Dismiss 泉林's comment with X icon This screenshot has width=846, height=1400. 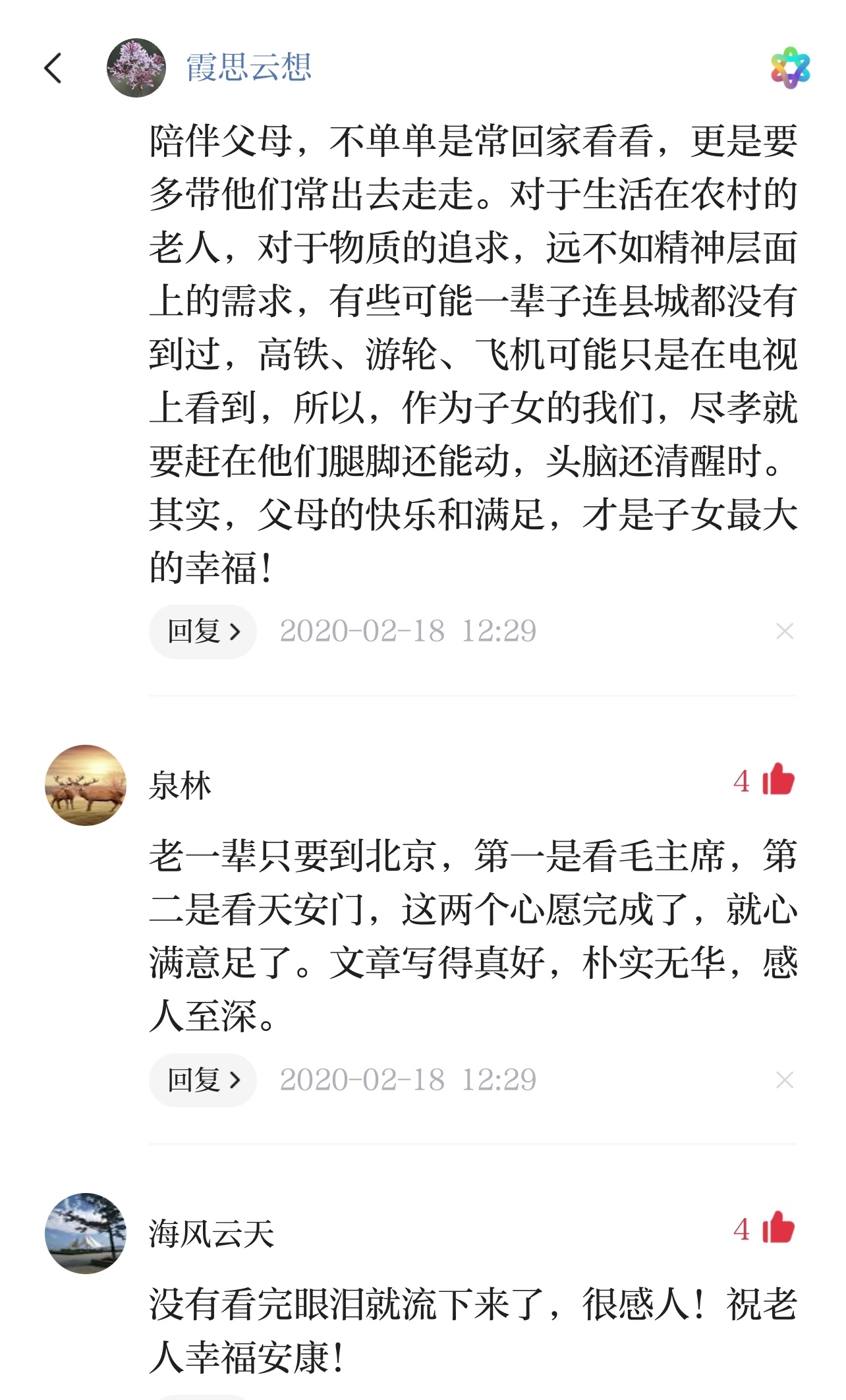point(784,1080)
